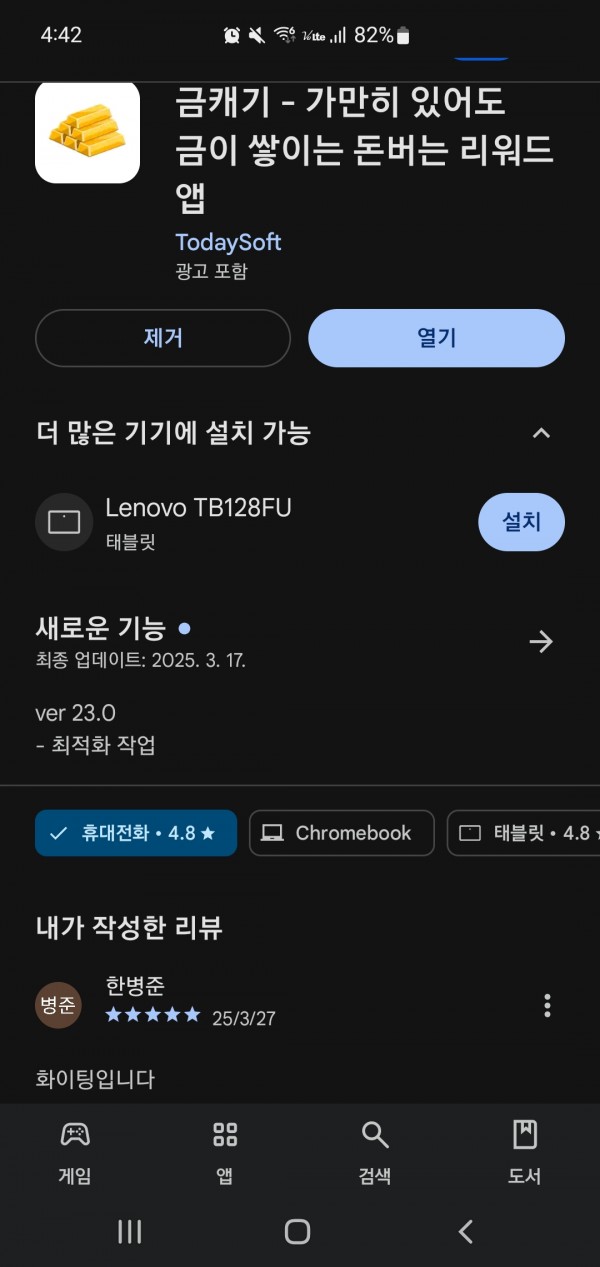
Task: Select the 휴대전화 4.8 rating chip
Action: [x=136, y=833]
